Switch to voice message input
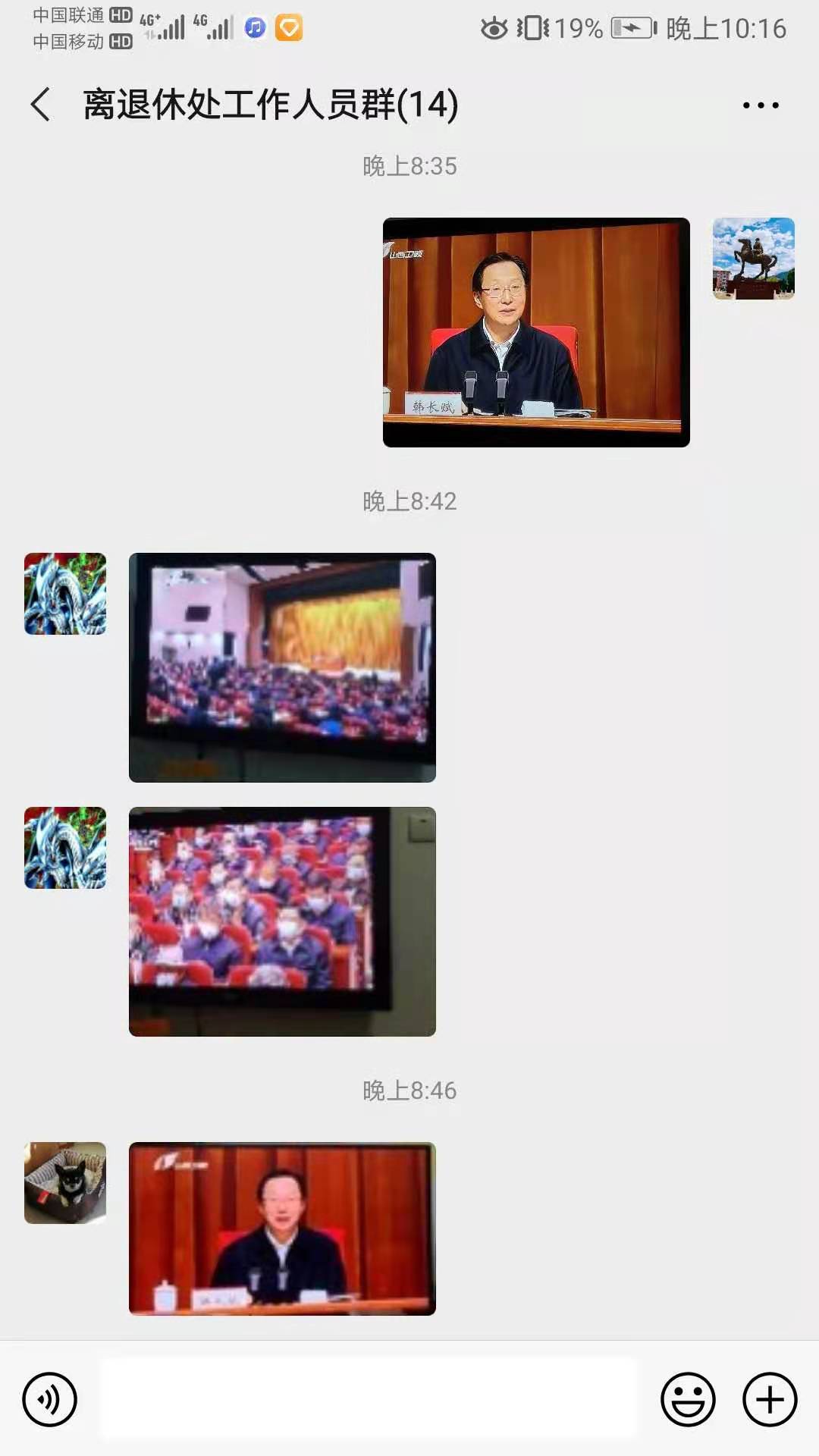819x1456 pixels. tap(50, 1399)
